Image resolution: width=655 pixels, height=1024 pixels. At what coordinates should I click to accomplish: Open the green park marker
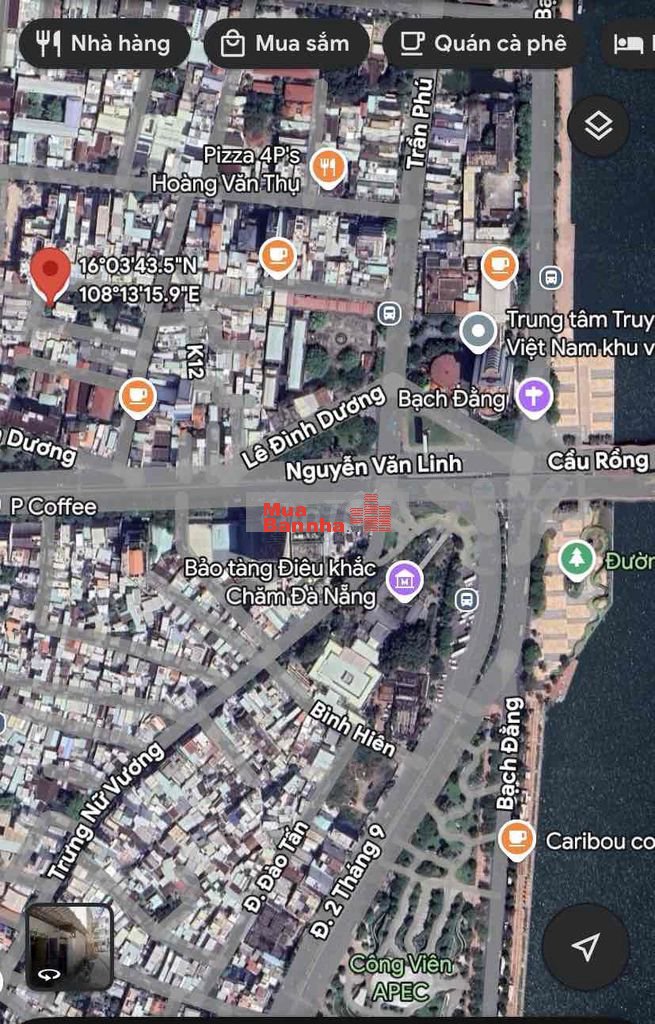(576, 558)
